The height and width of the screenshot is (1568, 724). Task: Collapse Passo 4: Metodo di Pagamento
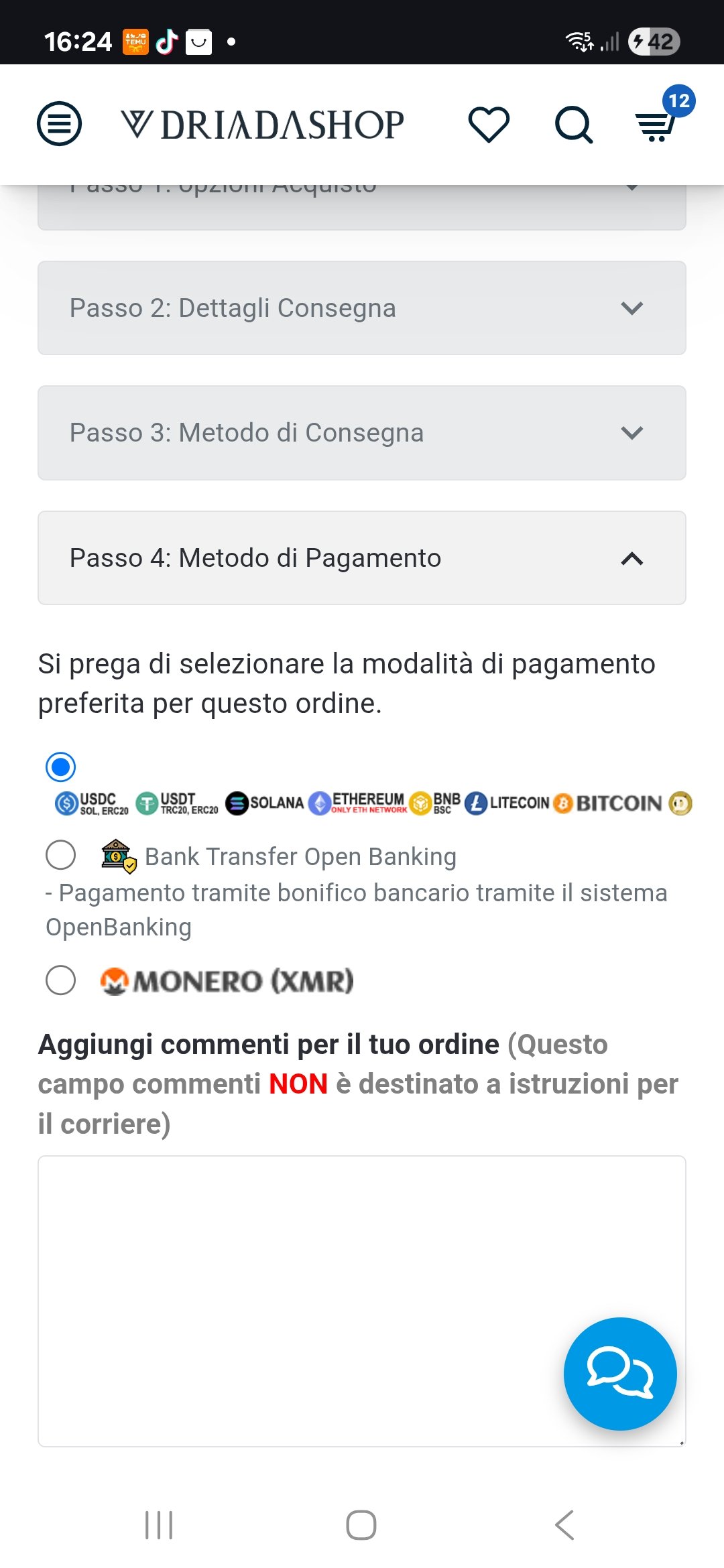tap(362, 558)
